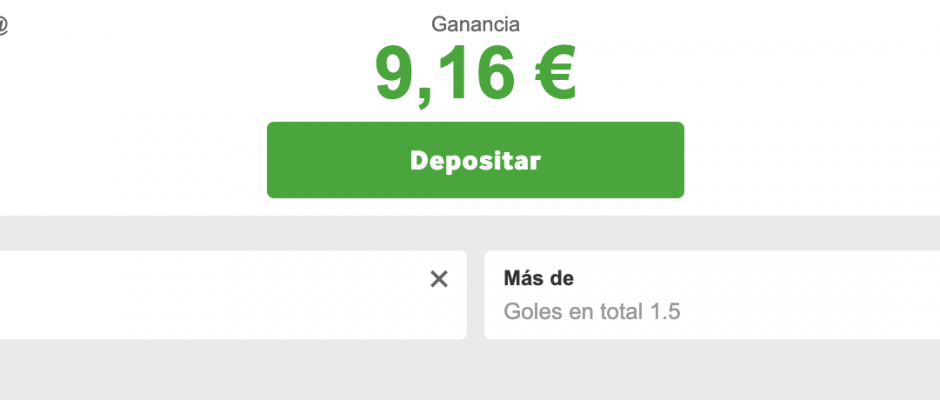This screenshot has width=940, height=400.
Task: Open the Más de Goles en total 1.5 card
Action: pos(710,295)
